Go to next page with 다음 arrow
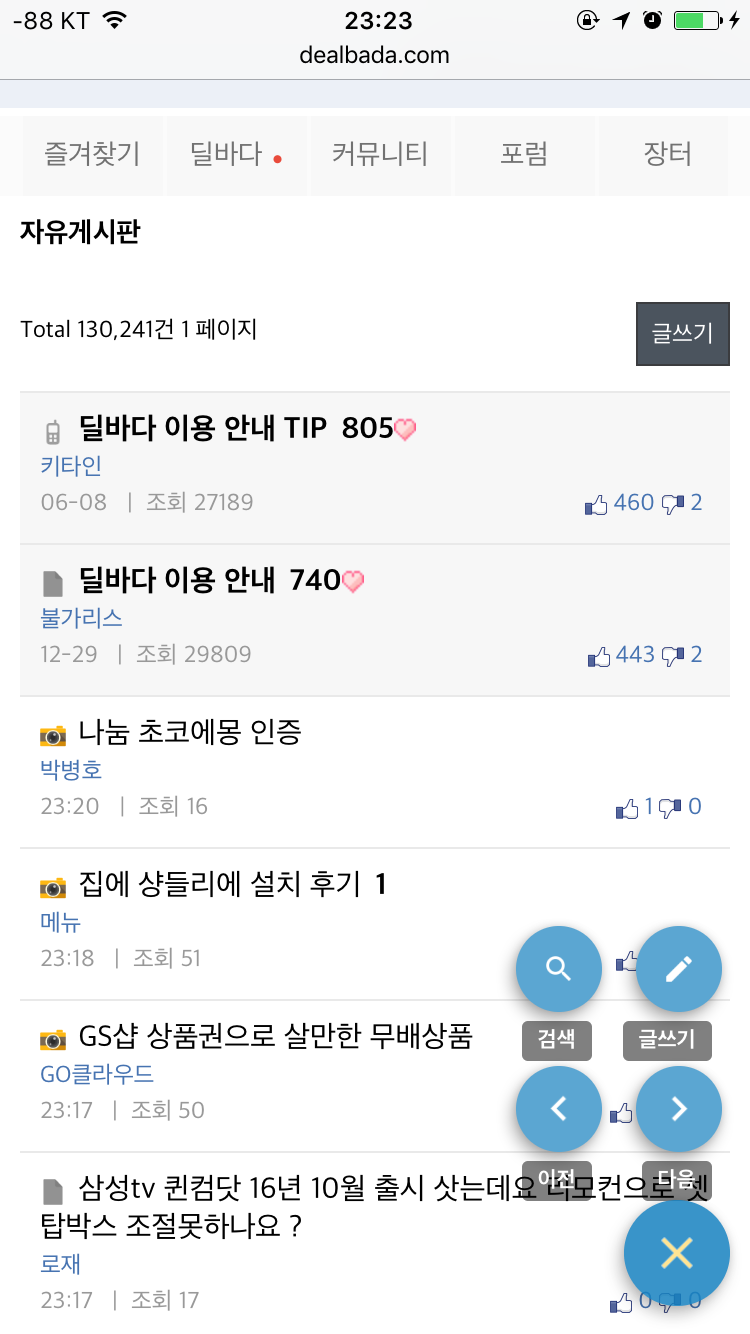 click(678, 1109)
